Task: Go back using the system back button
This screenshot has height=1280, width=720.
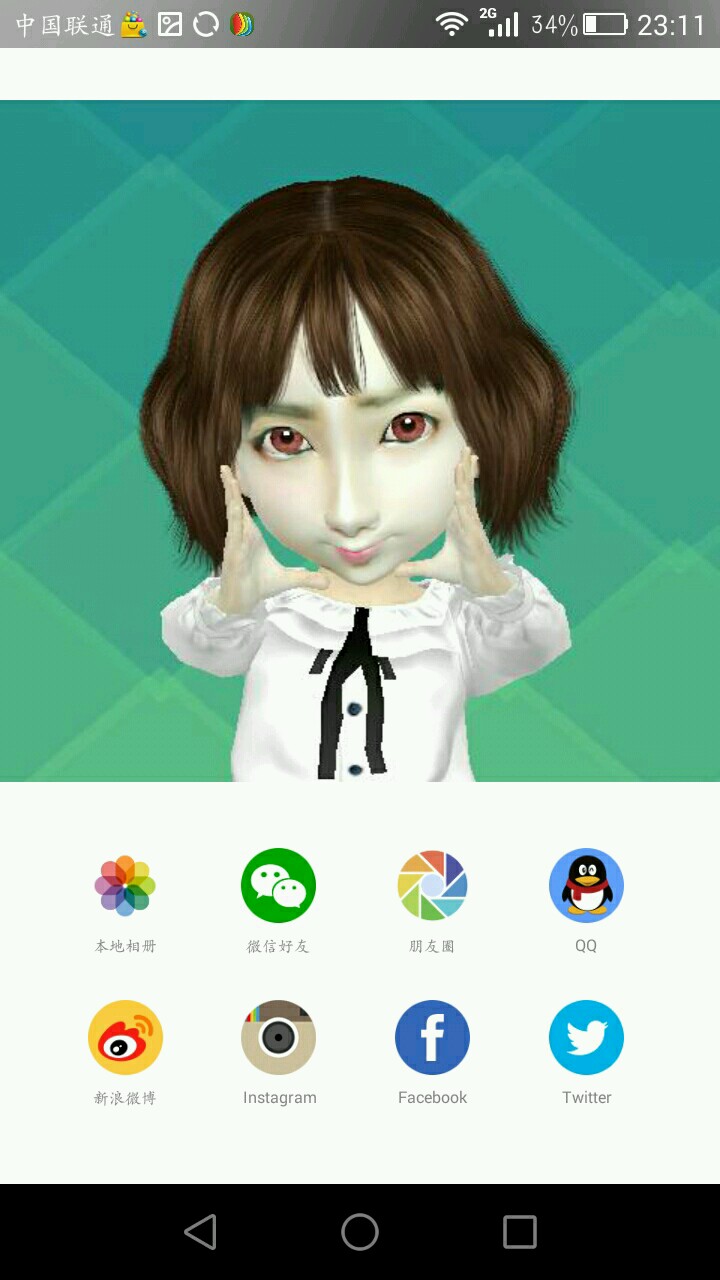Action: 201,1232
